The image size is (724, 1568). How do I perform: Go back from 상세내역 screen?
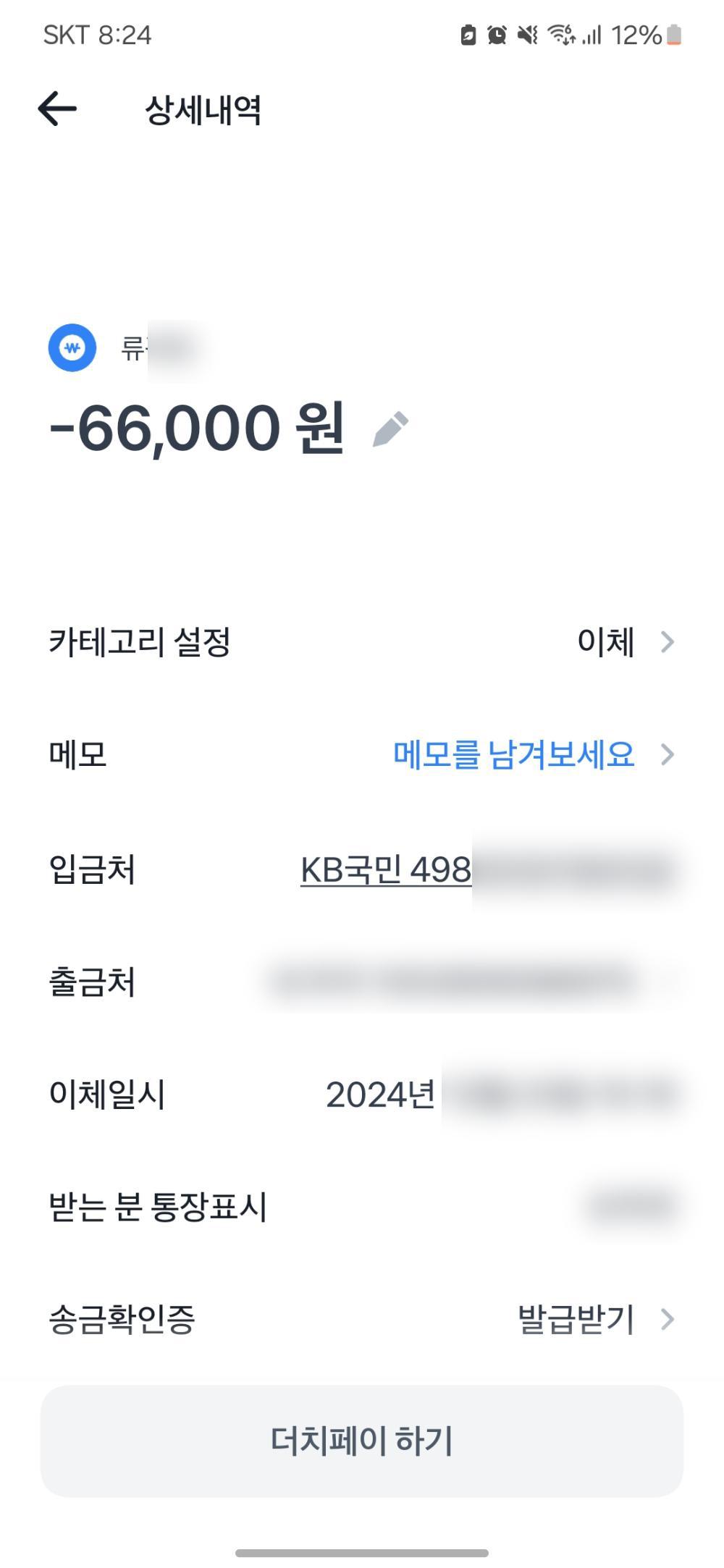(58, 109)
